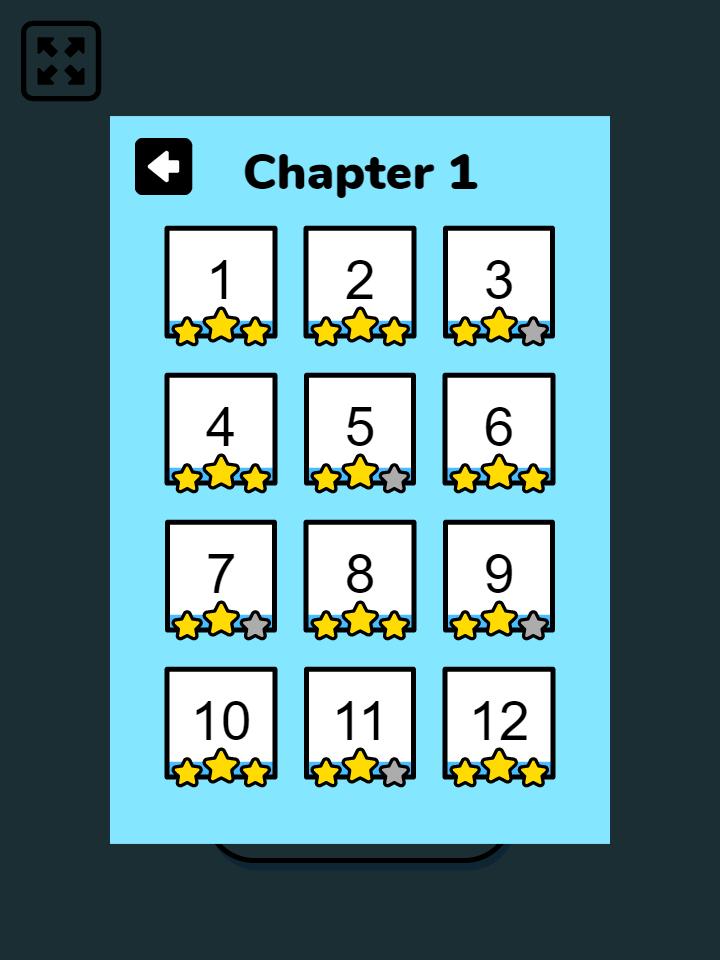Open level 10
This screenshot has width=720, height=960.
tap(221, 723)
